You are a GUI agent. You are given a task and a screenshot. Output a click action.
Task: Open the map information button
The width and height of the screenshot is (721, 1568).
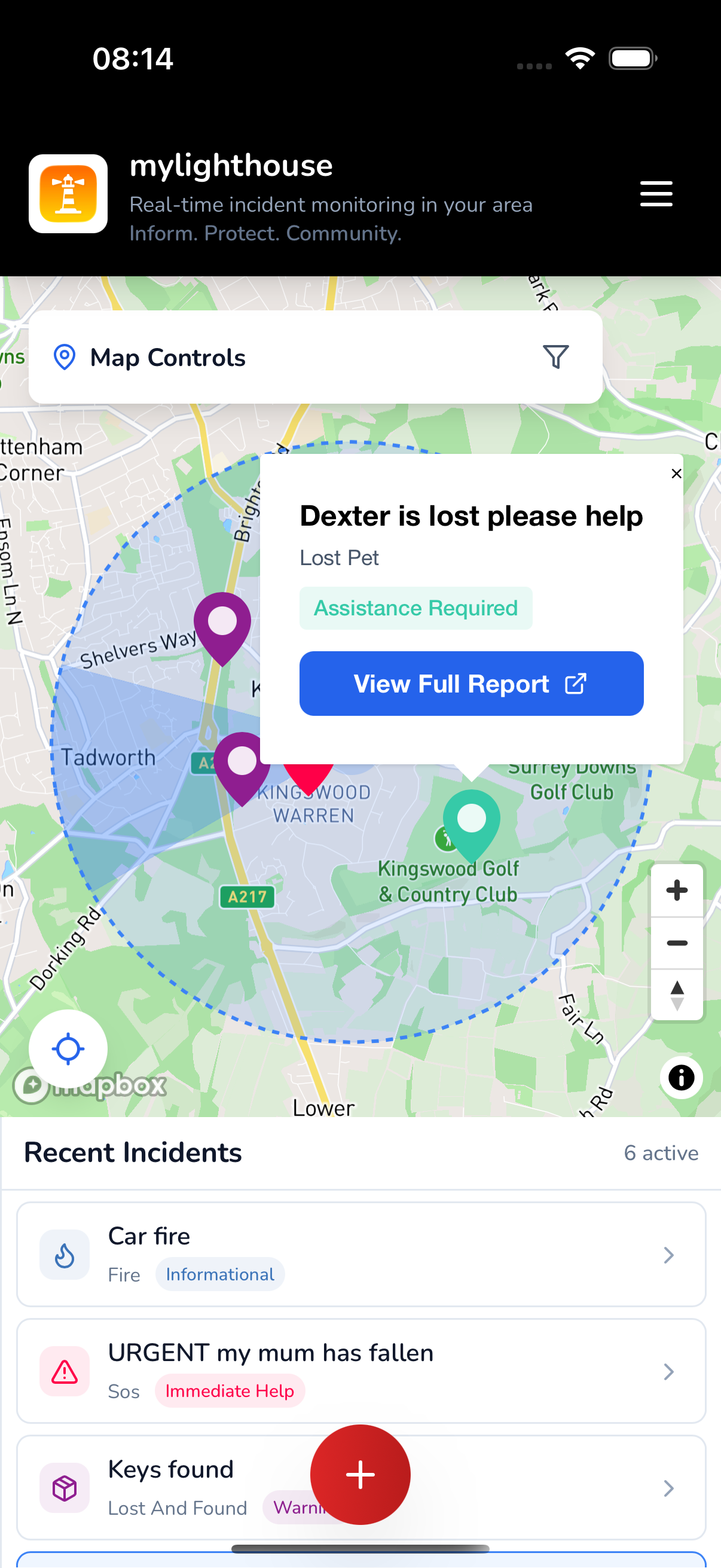(682, 1078)
